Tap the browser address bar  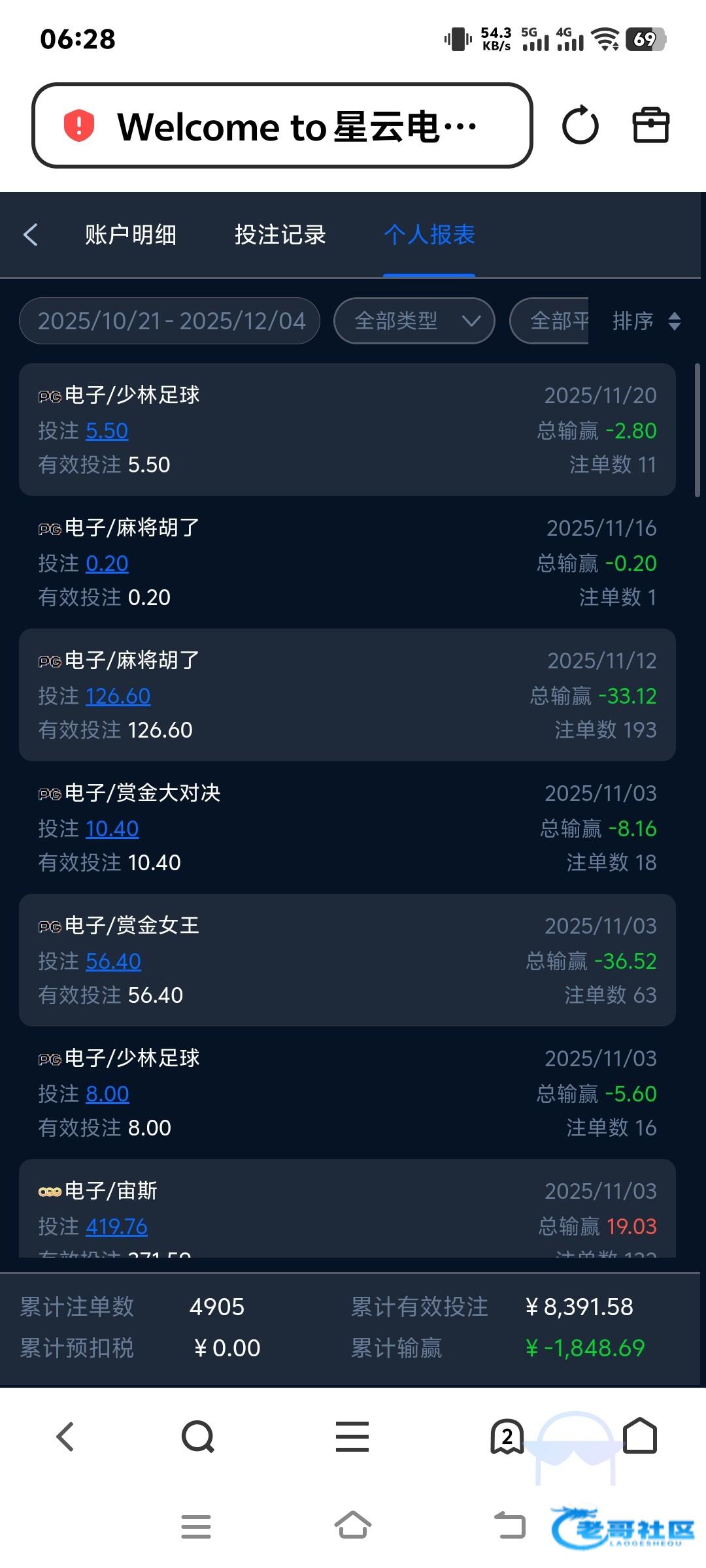tap(281, 125)
